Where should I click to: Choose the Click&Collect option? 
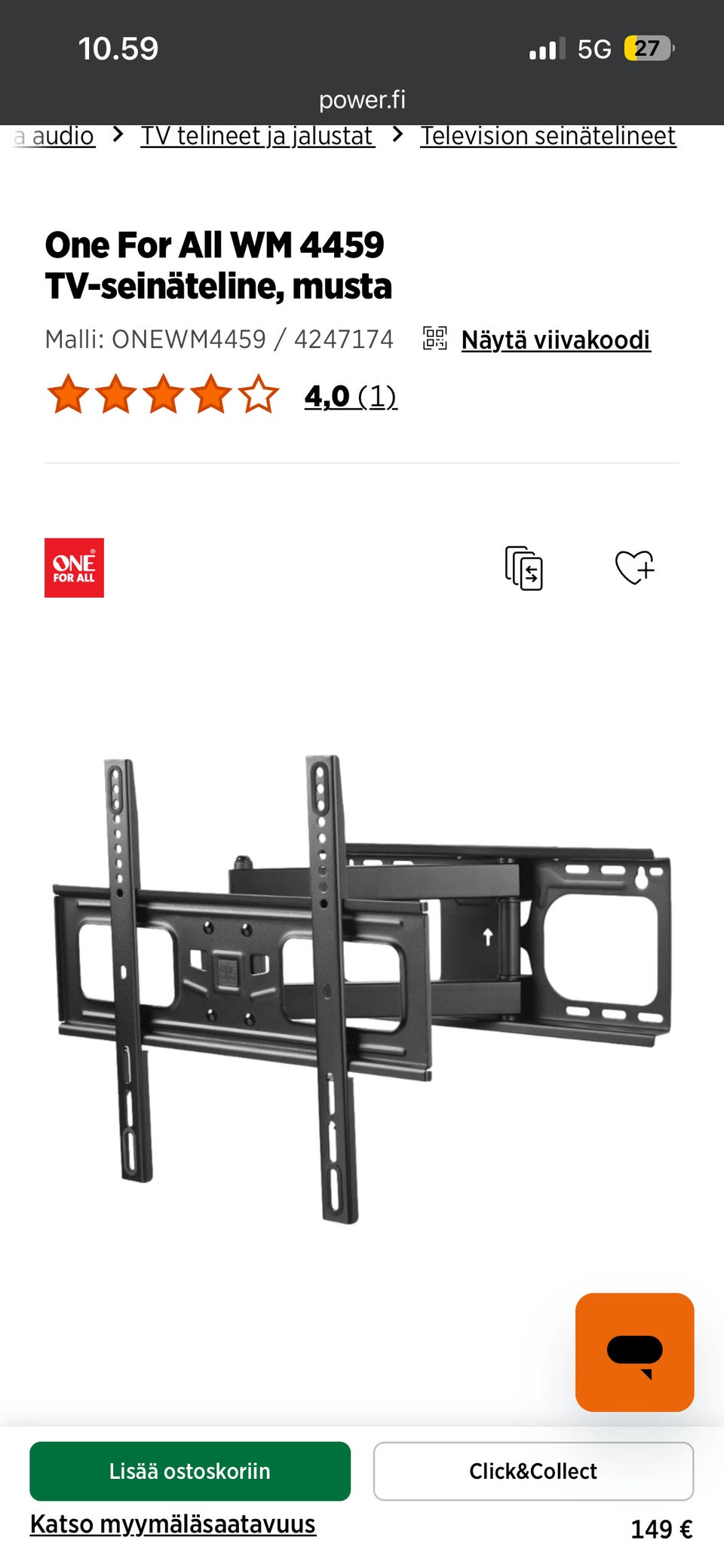click(533, 1471)
